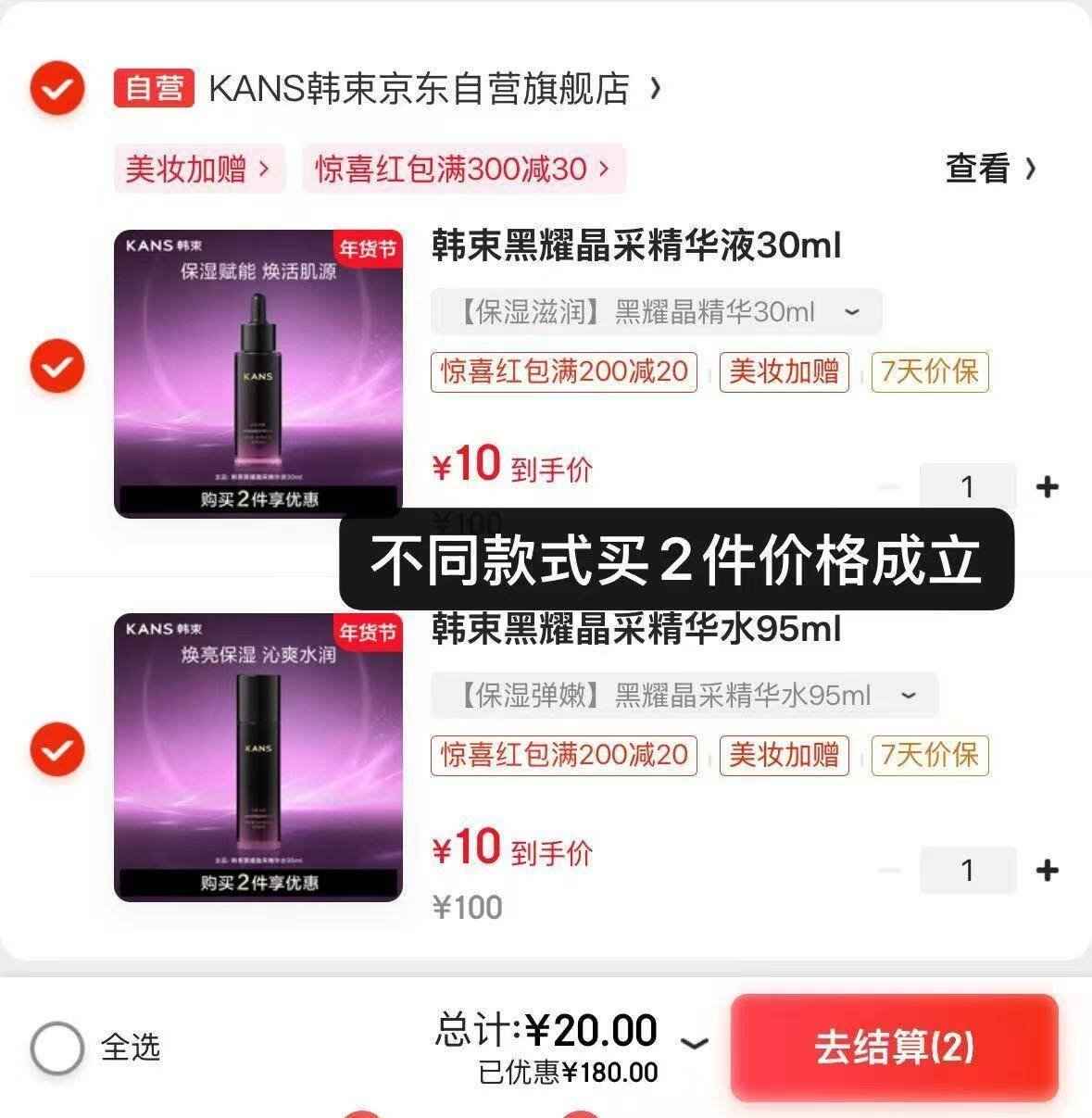
Task: View the 韩束黑耀晶采精华水95ml product image
Action: click(258, 757)
